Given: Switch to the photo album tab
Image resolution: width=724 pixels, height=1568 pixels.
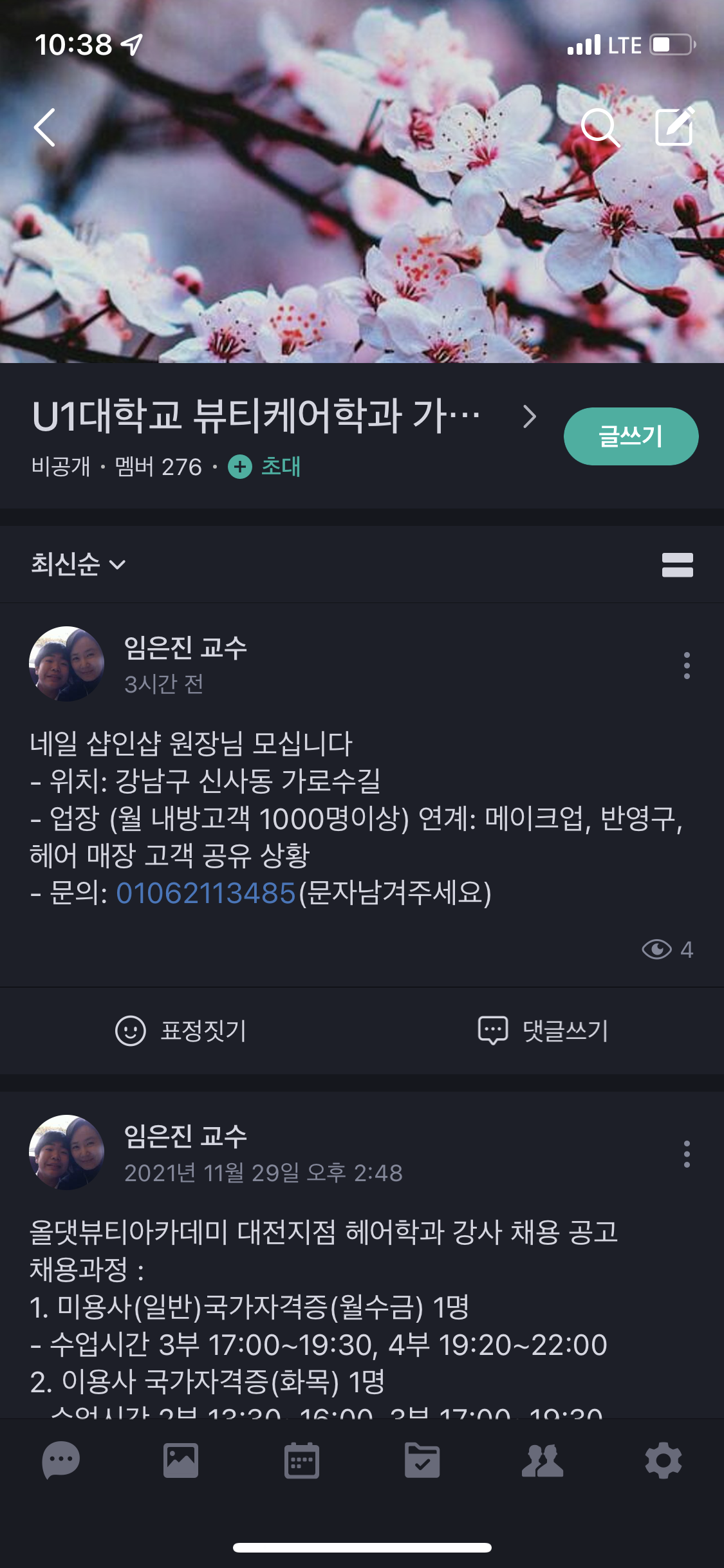Looking at the screenshot, I should click(181, 1461).
